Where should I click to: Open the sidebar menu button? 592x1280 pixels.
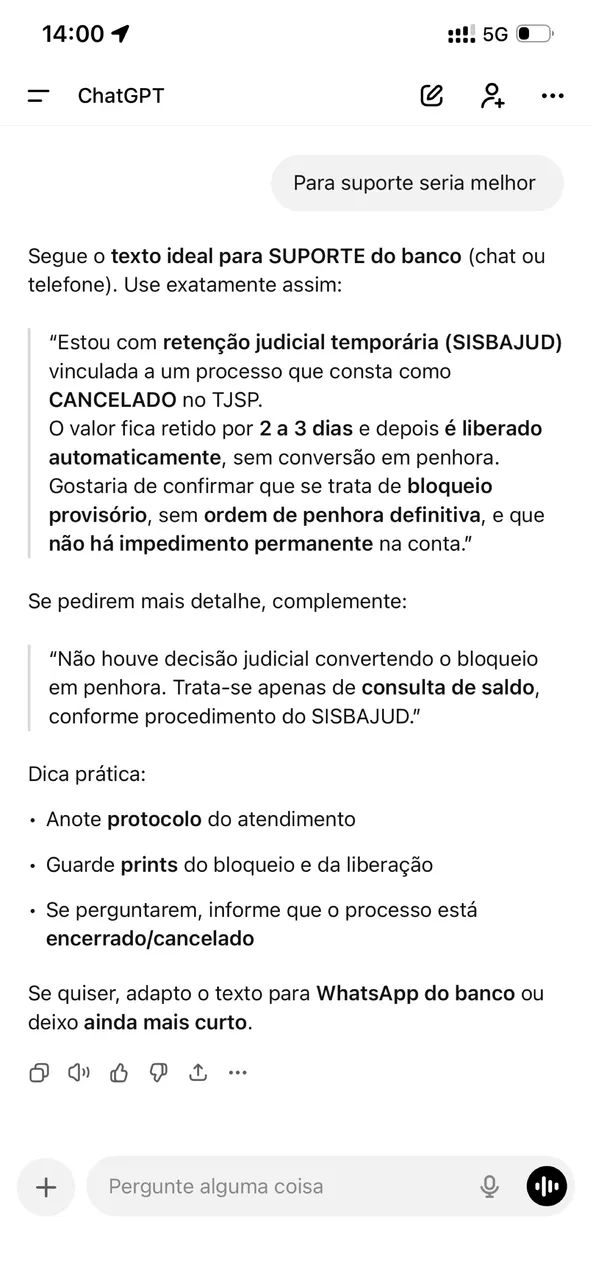click(x=39, y=96)
